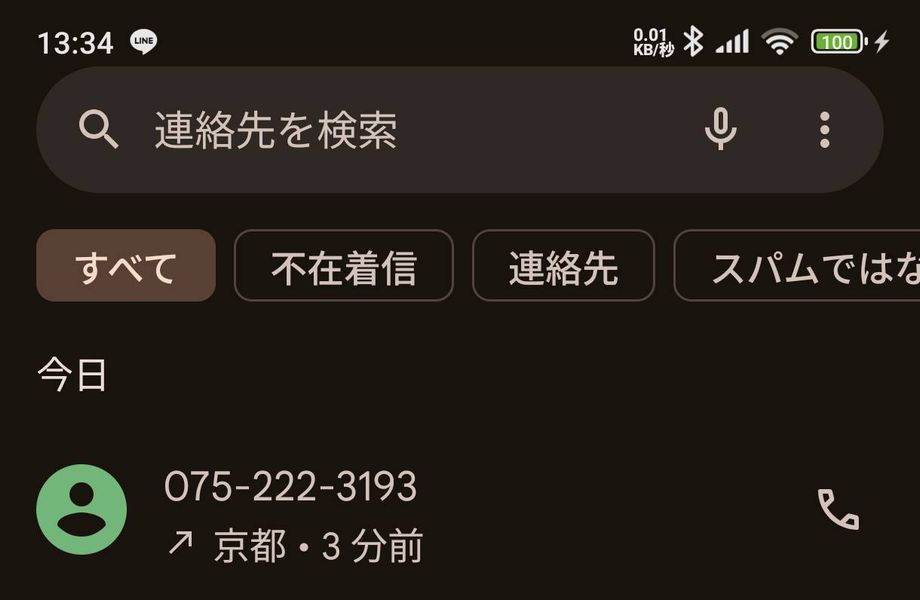The image size is (920, 600).
Task: Start voice search with the microphone
Action: (720, 130)
